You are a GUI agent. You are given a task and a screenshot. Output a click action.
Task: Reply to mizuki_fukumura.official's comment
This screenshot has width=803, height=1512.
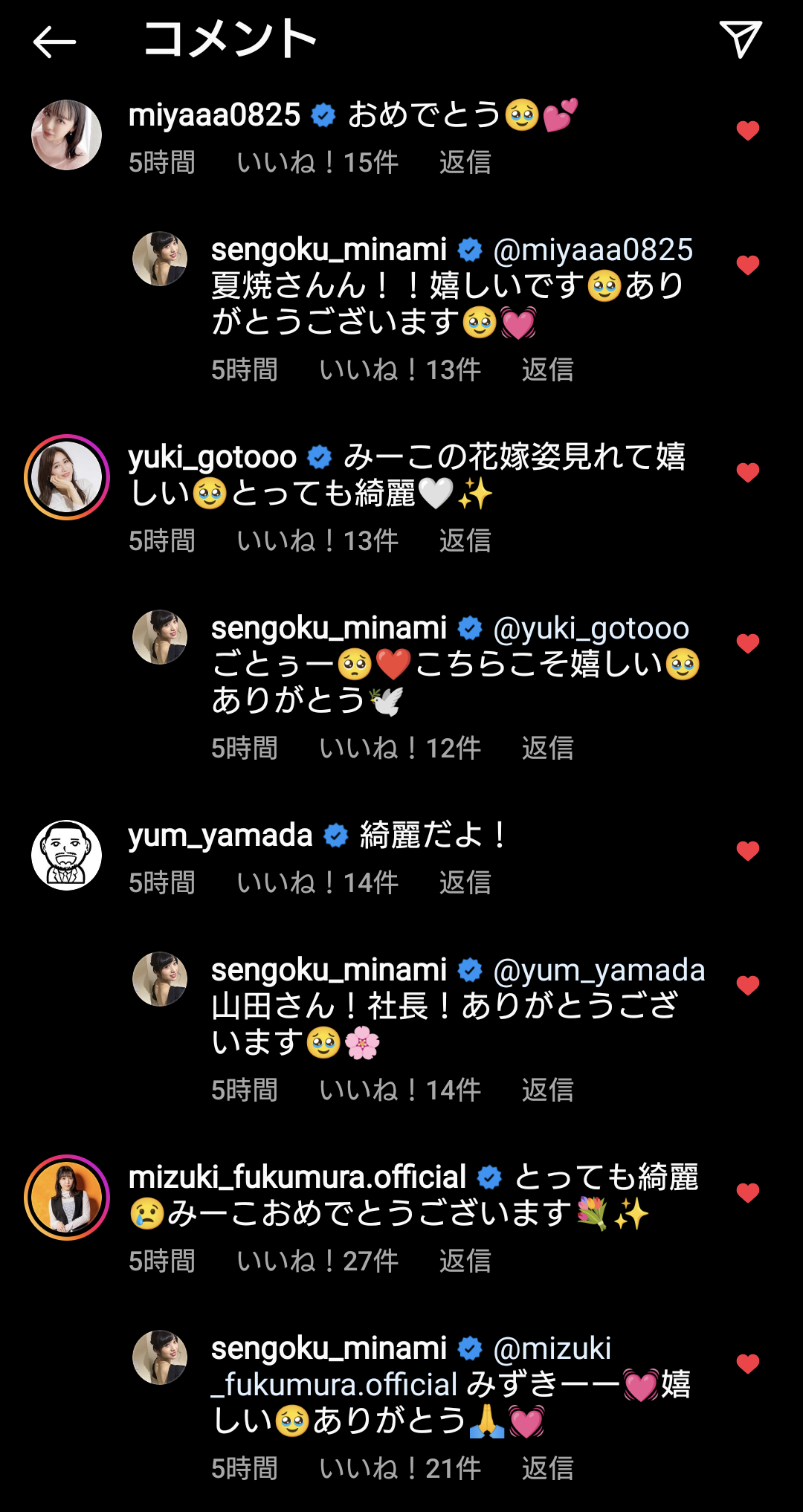465,1261
